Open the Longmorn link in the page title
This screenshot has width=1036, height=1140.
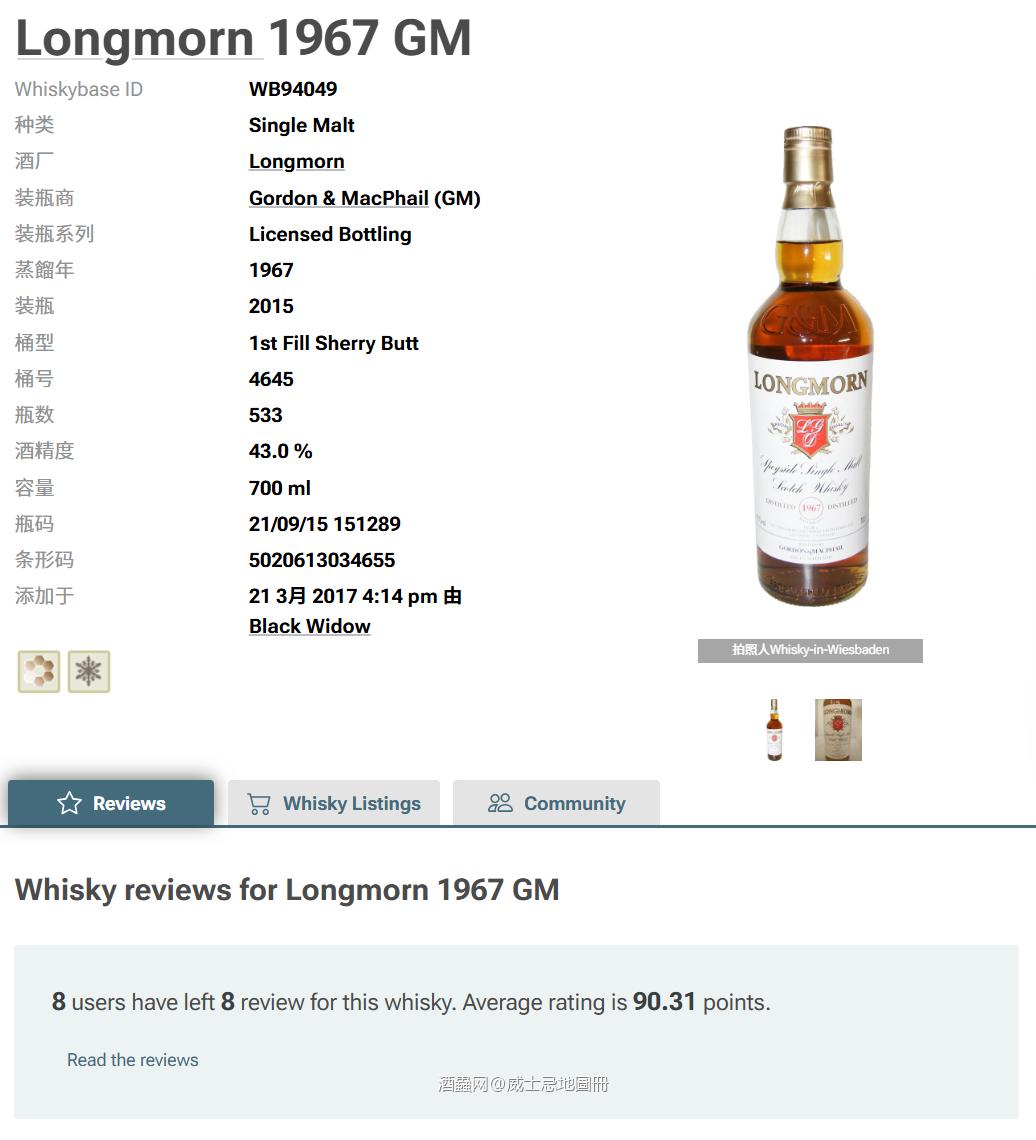pos(135,39)
